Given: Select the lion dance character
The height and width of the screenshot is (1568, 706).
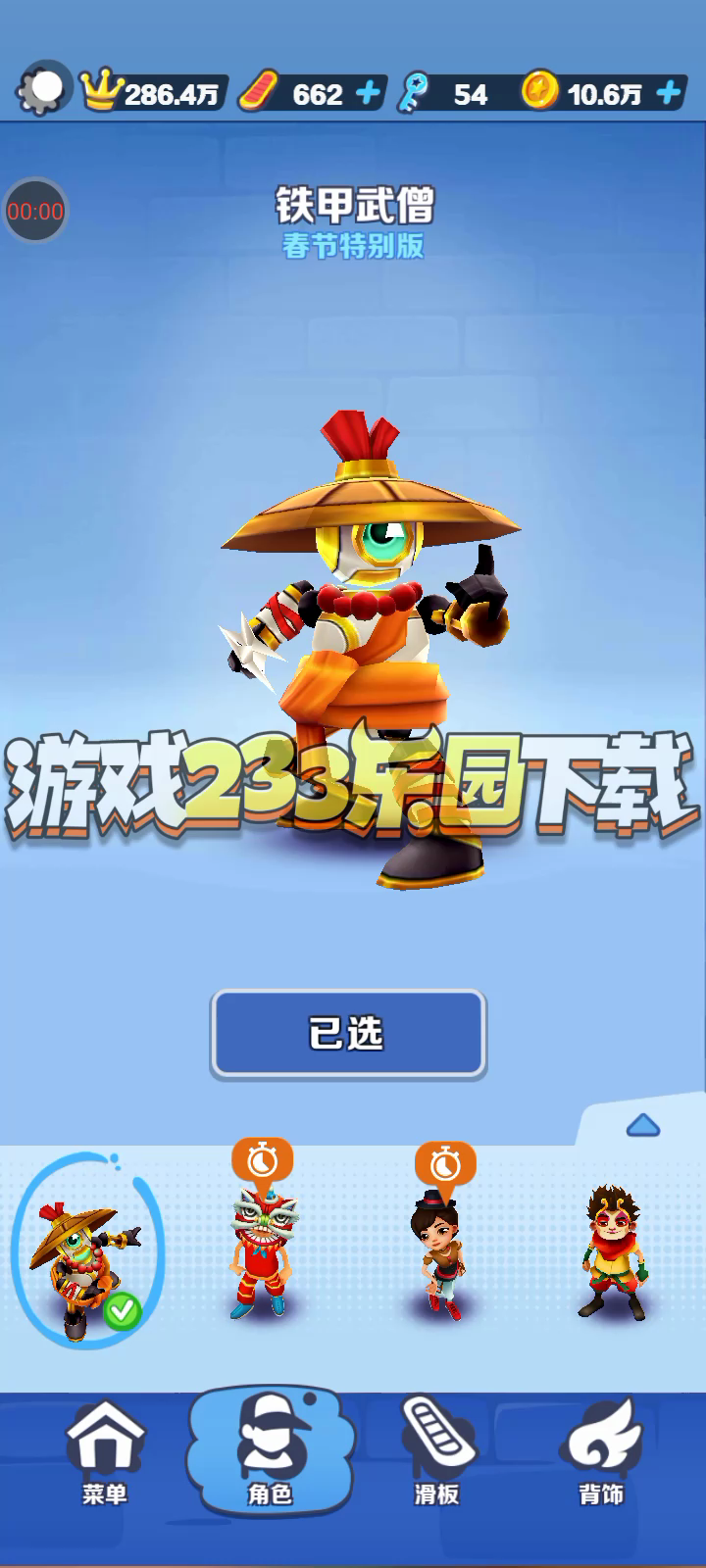Looking at the screenshot, I should coord(261,1249).
